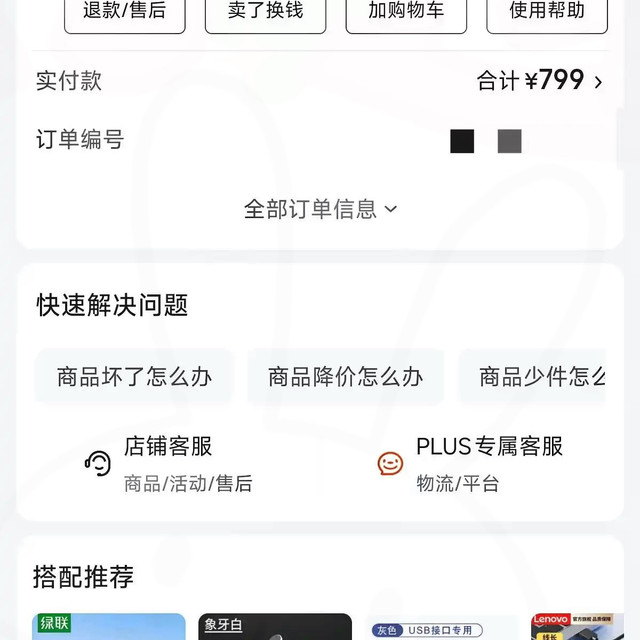
Task: Tap the 商品降价怎么办 question chip
Action: click(x=345, y=377)
